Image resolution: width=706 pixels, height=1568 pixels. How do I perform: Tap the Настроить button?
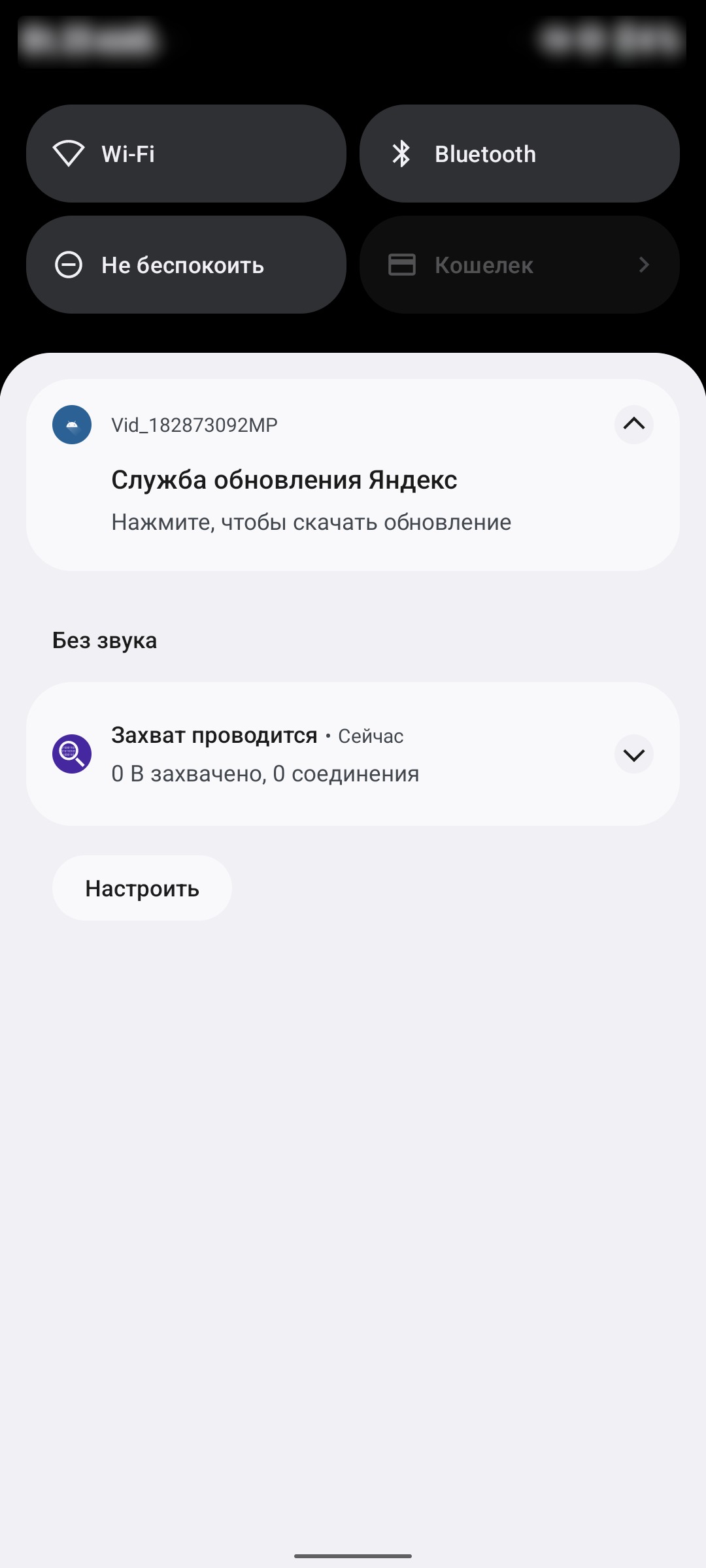[142, 889]
